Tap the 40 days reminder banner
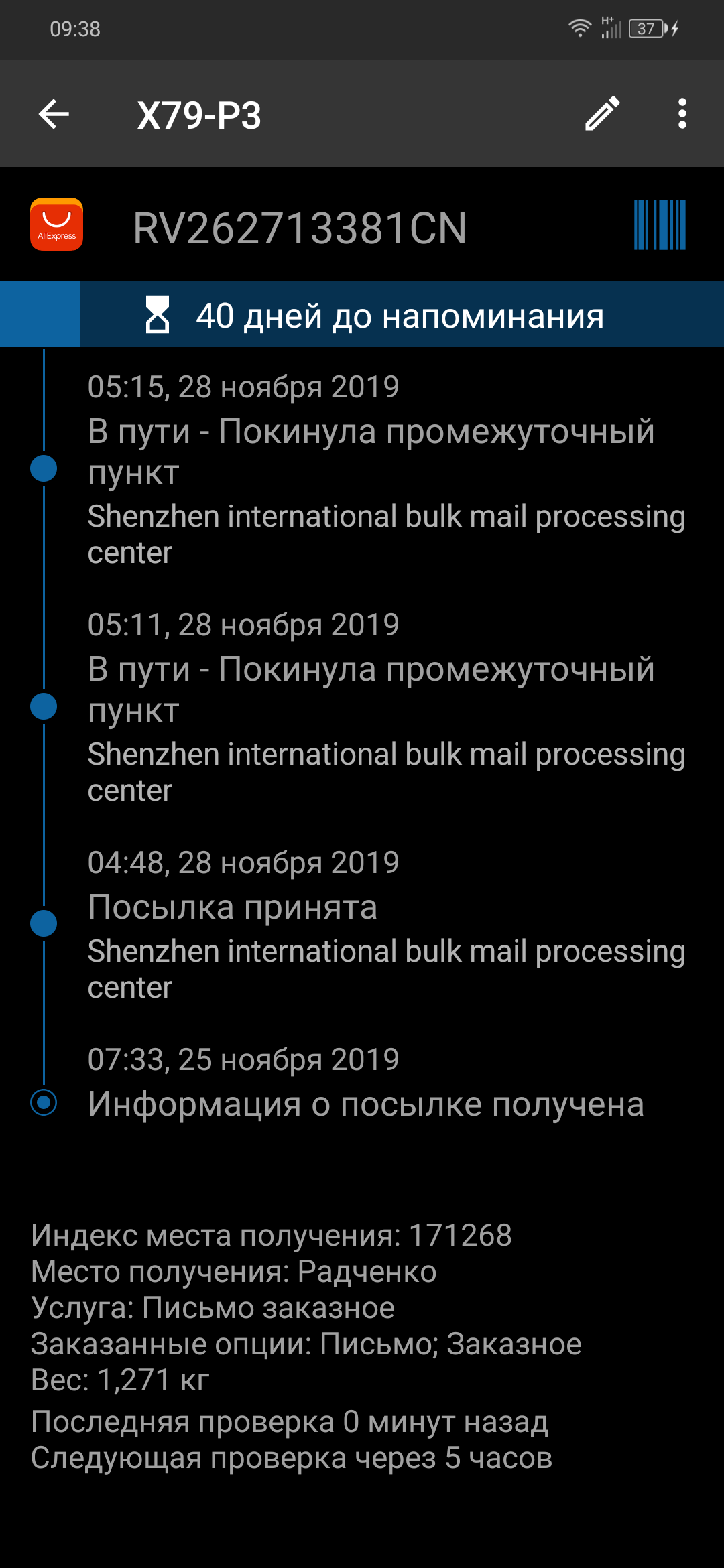 point(400,315)
